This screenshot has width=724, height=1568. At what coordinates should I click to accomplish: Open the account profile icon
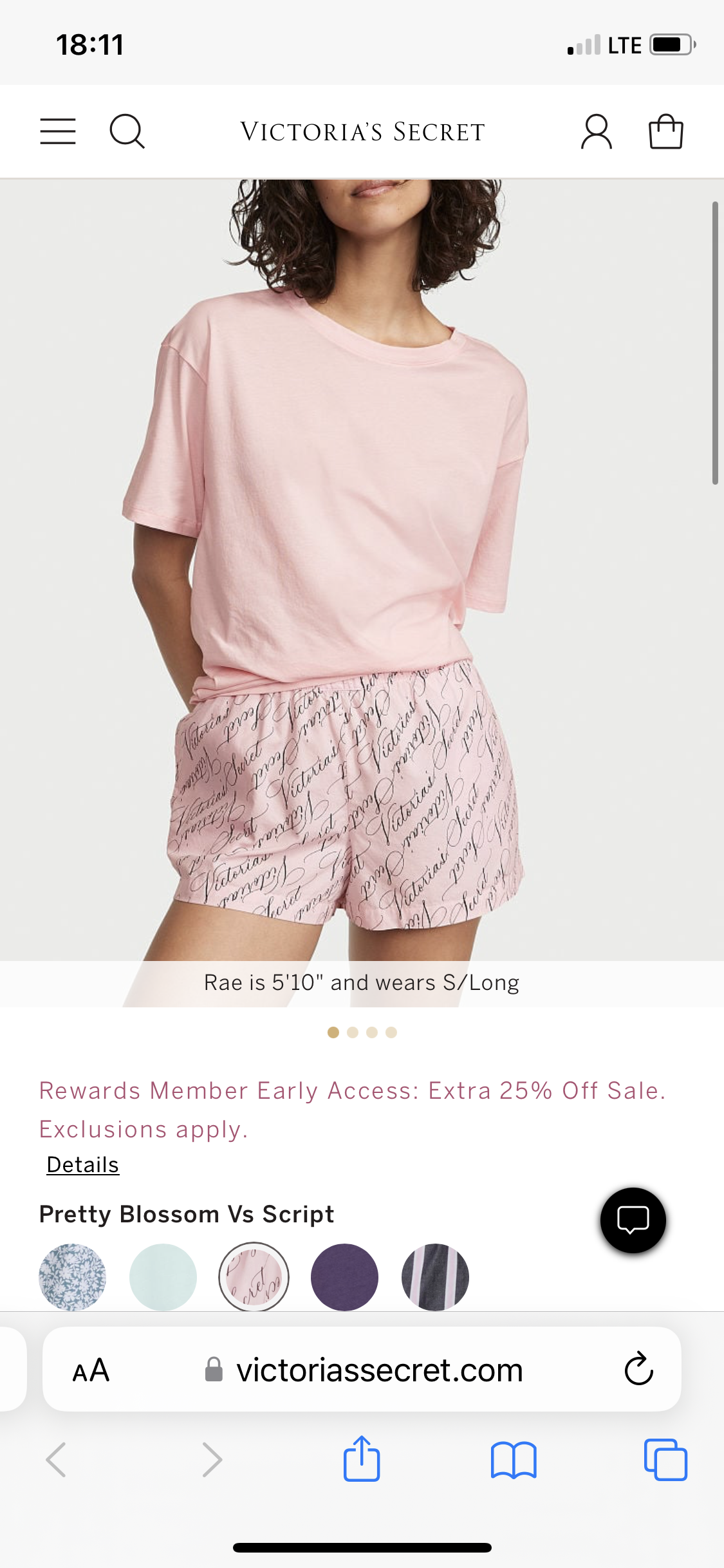click(597, 132)
